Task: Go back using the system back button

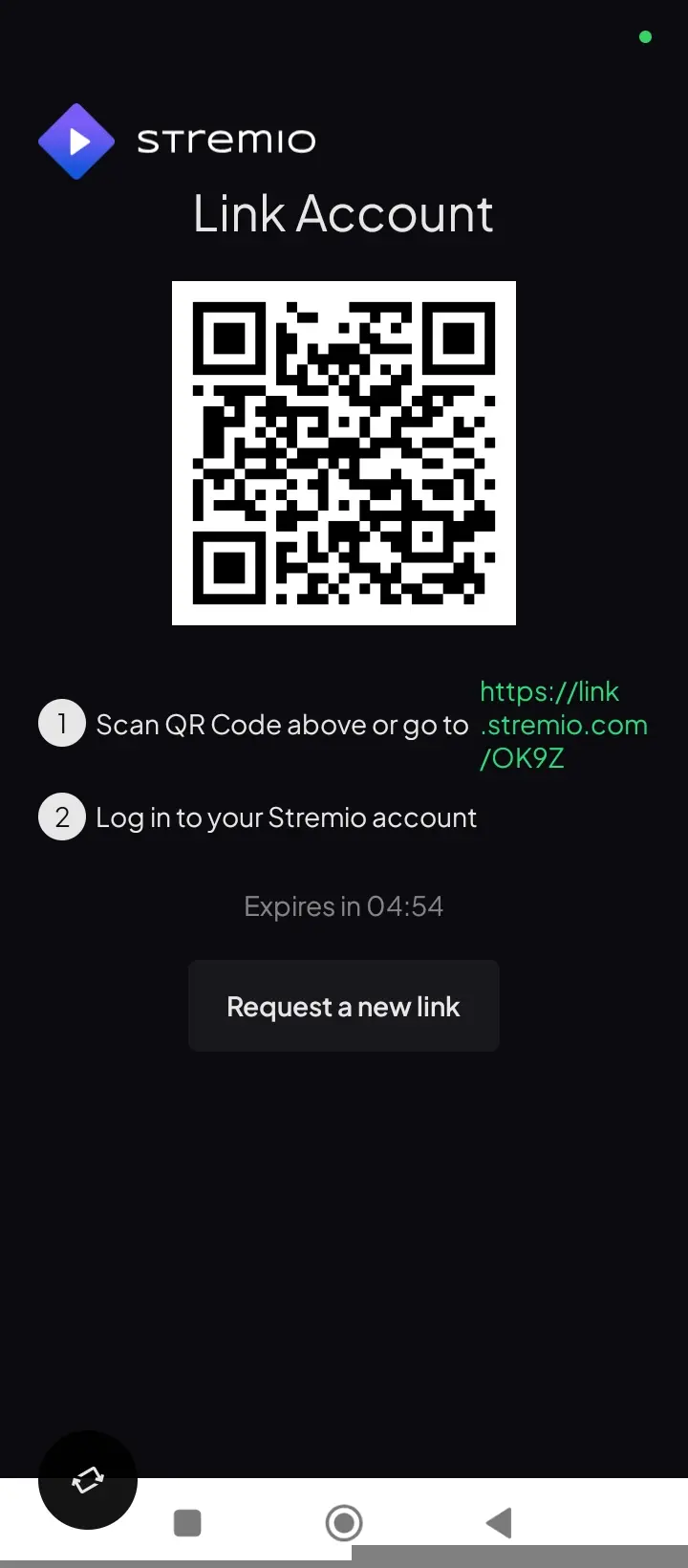Action: coord(499,1522)
